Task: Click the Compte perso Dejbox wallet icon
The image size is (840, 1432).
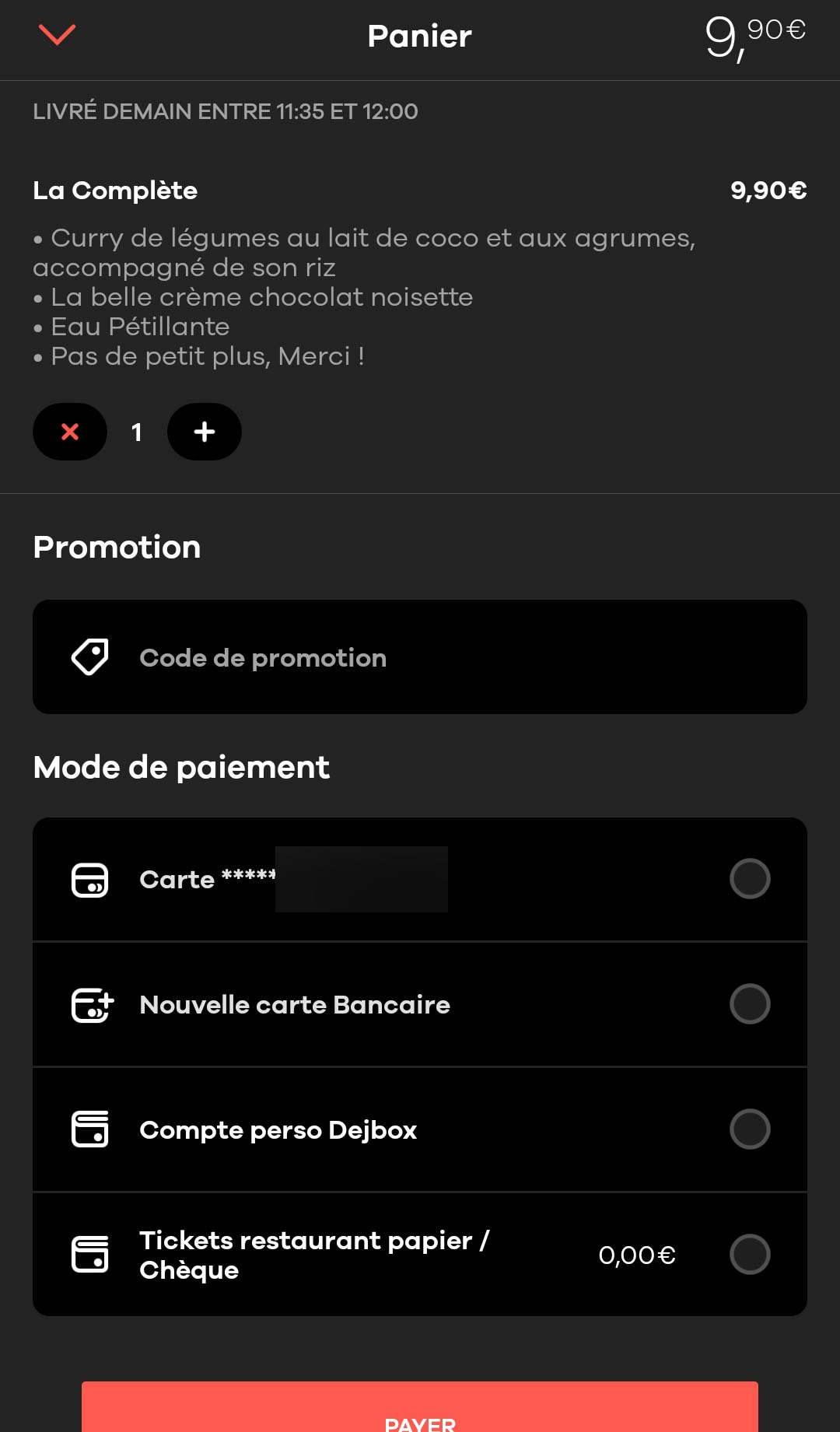Action: point(89,1129)
